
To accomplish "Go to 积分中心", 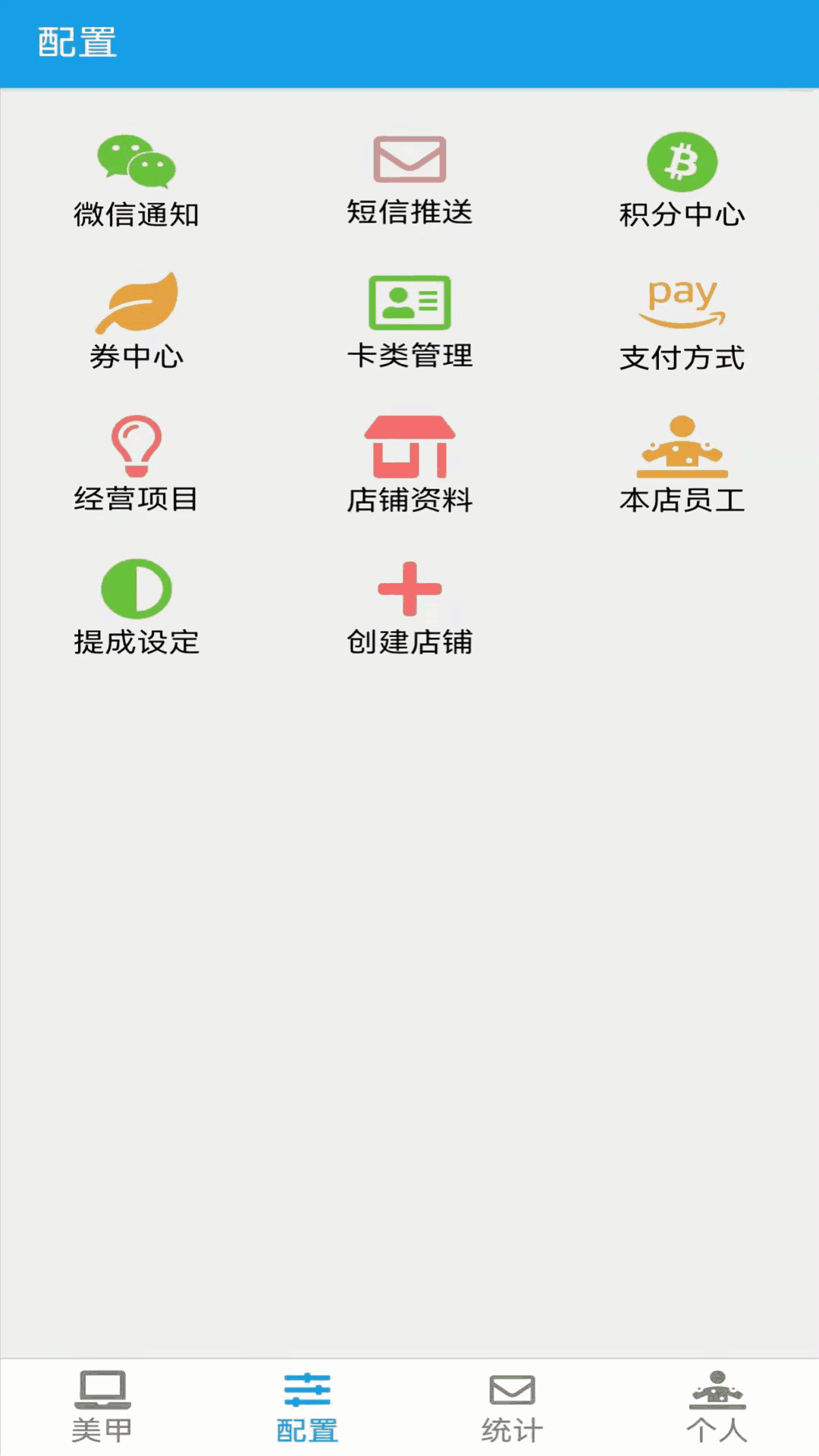I will click(x=682, y=182).
